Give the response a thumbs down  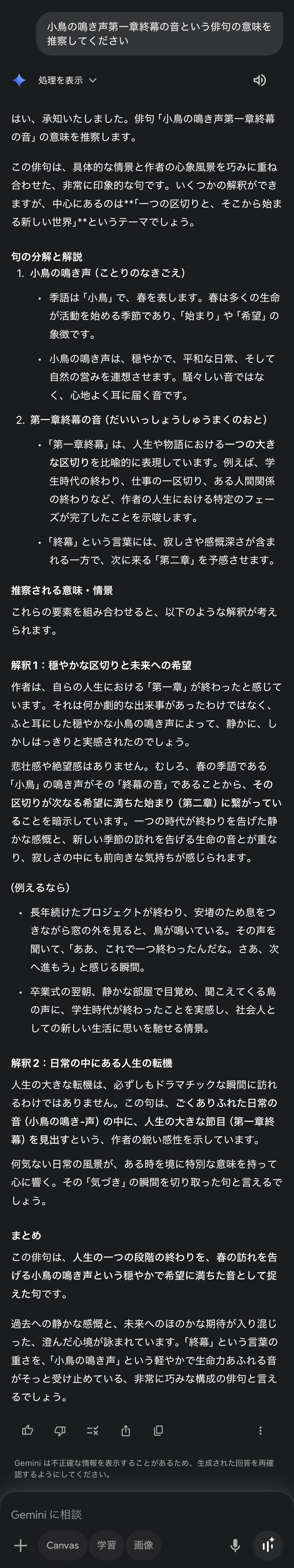[x=60, y=1430]
